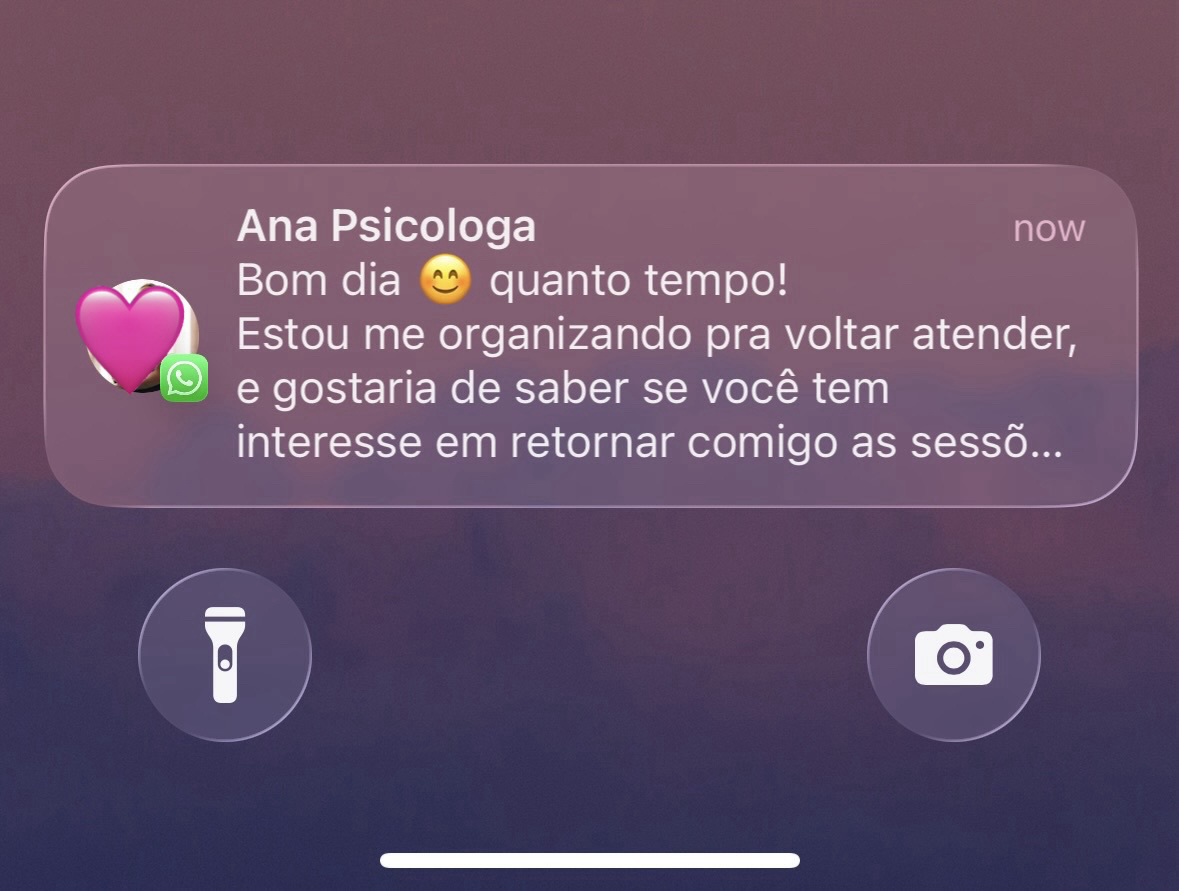Open the WhatsApp notification from Ana Psicologa
The width and height of the screenshot is (1179, 891).
tap(590, 336)
